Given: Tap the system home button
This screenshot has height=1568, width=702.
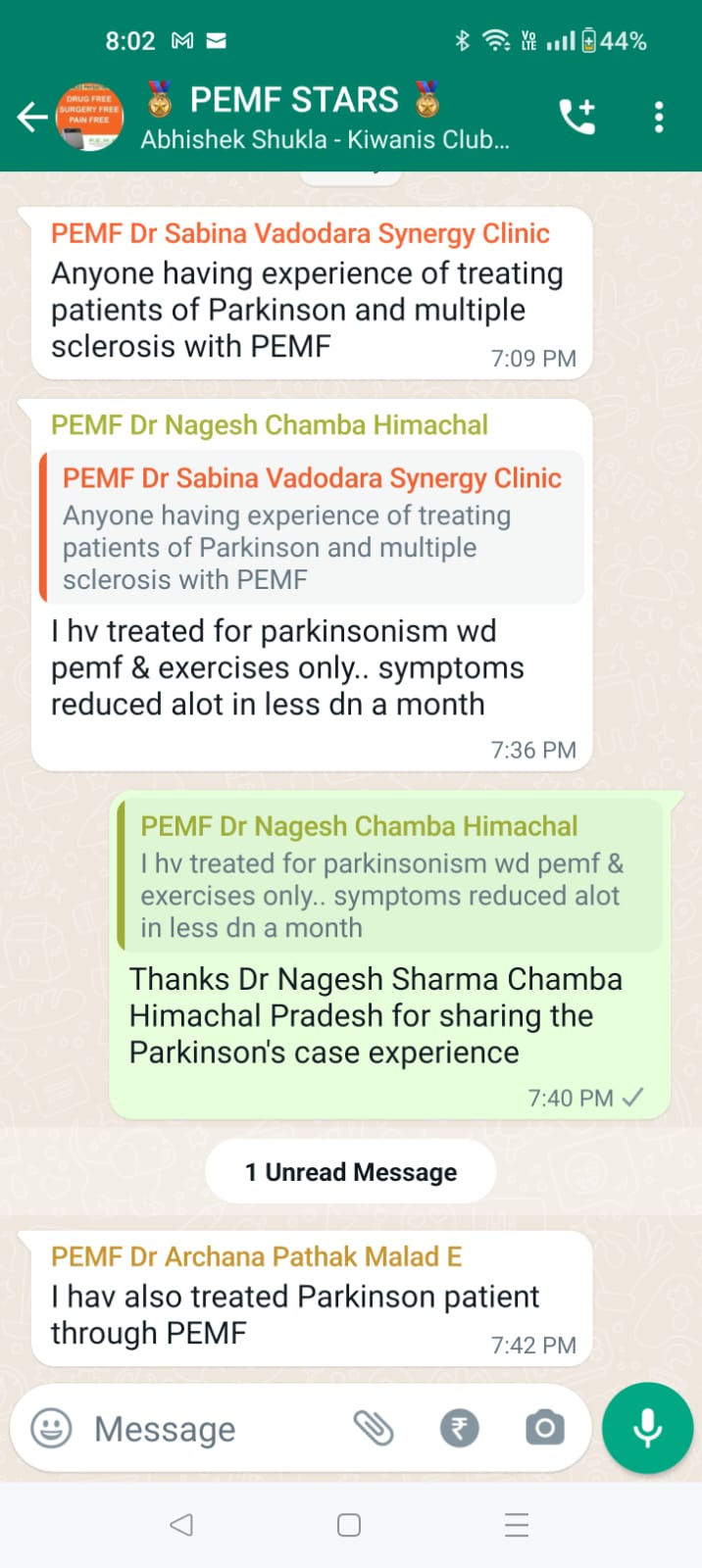Looking at the screenshot, I should pos(349,1525).
